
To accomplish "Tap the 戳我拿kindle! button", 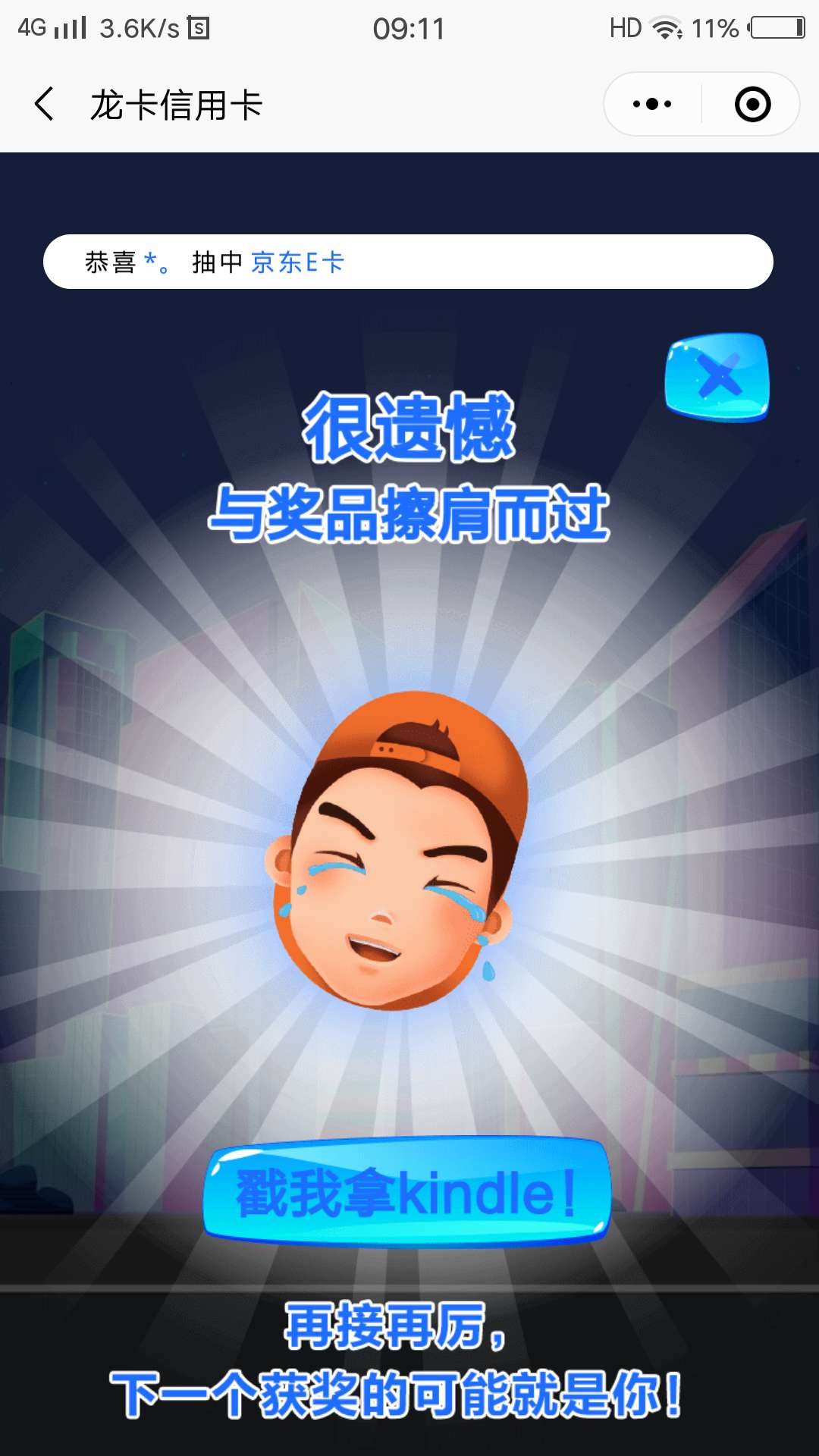I will click(407, 1191).
